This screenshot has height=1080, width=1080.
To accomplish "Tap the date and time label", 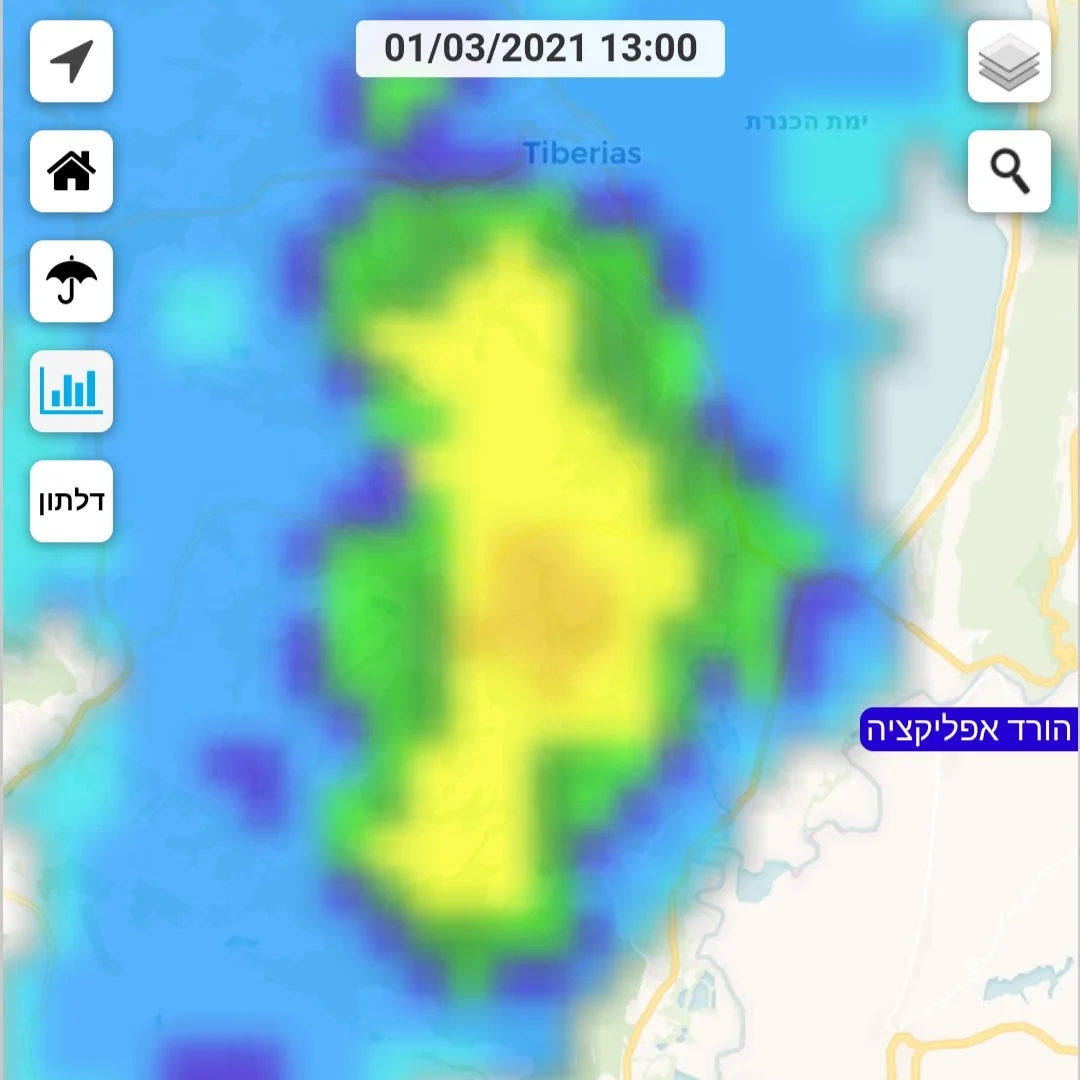I will (540, 48).
